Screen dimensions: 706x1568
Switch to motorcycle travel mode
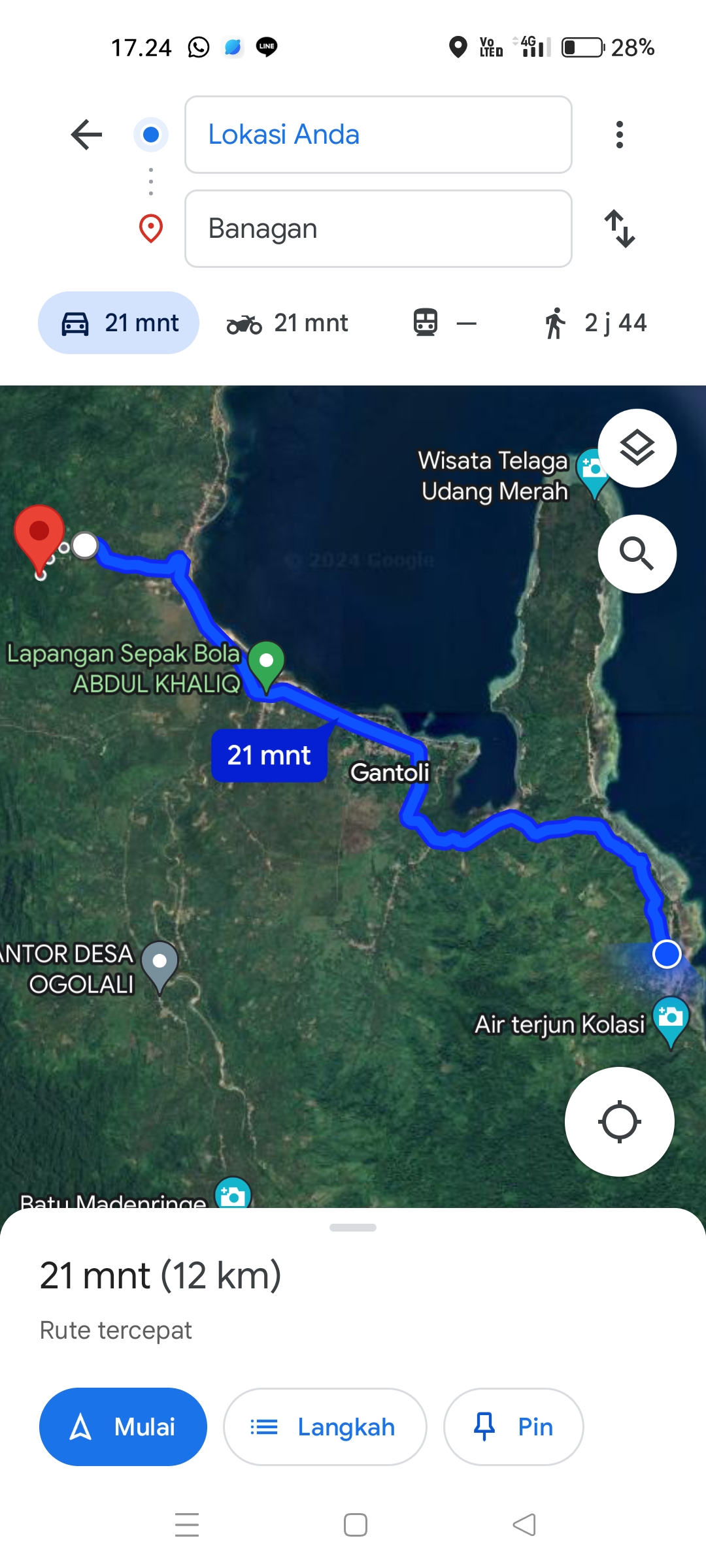click(x=288, y=323)
